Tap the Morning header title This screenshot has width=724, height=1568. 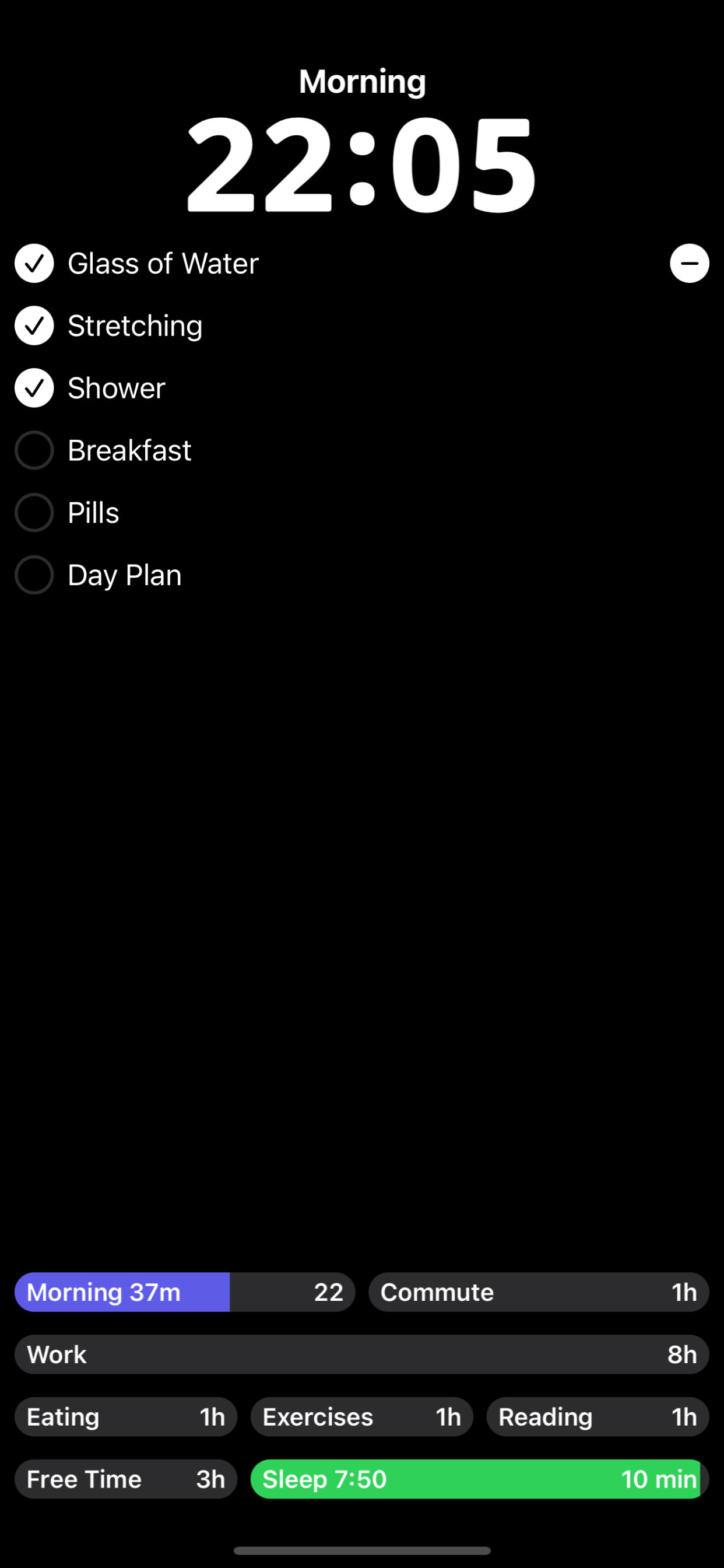(362, 80)
